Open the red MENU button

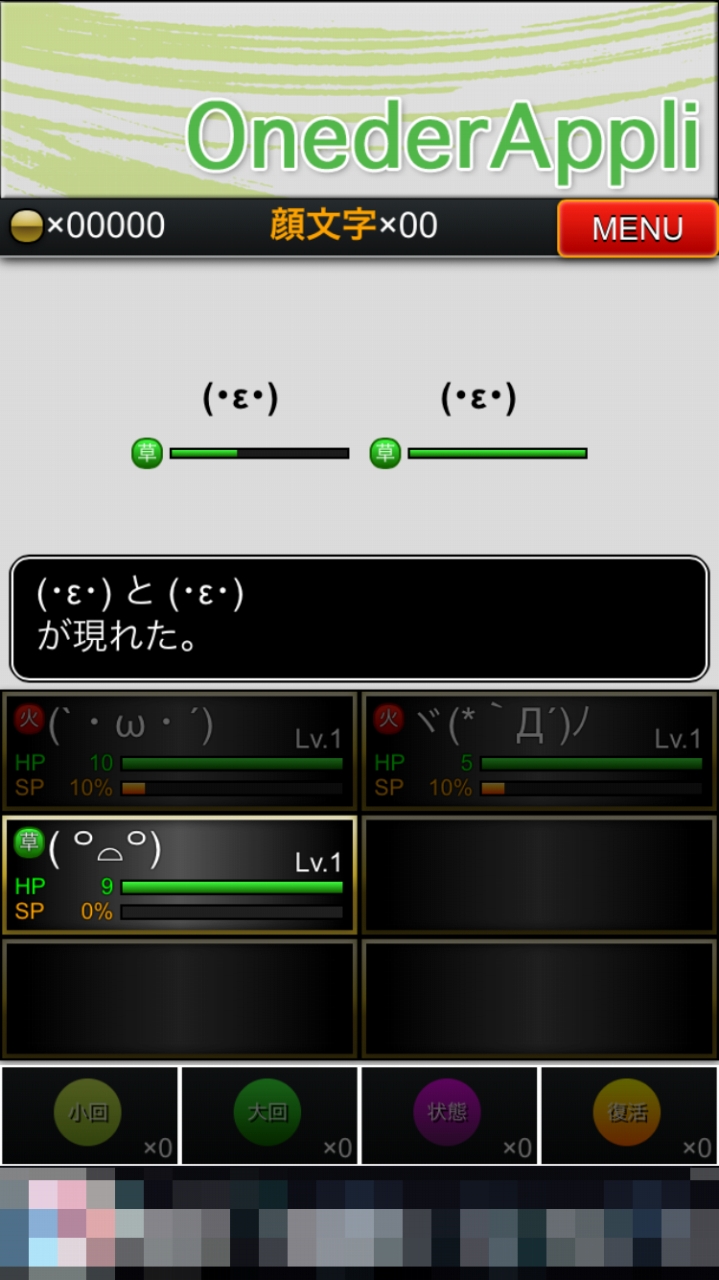tap(637, 228)
